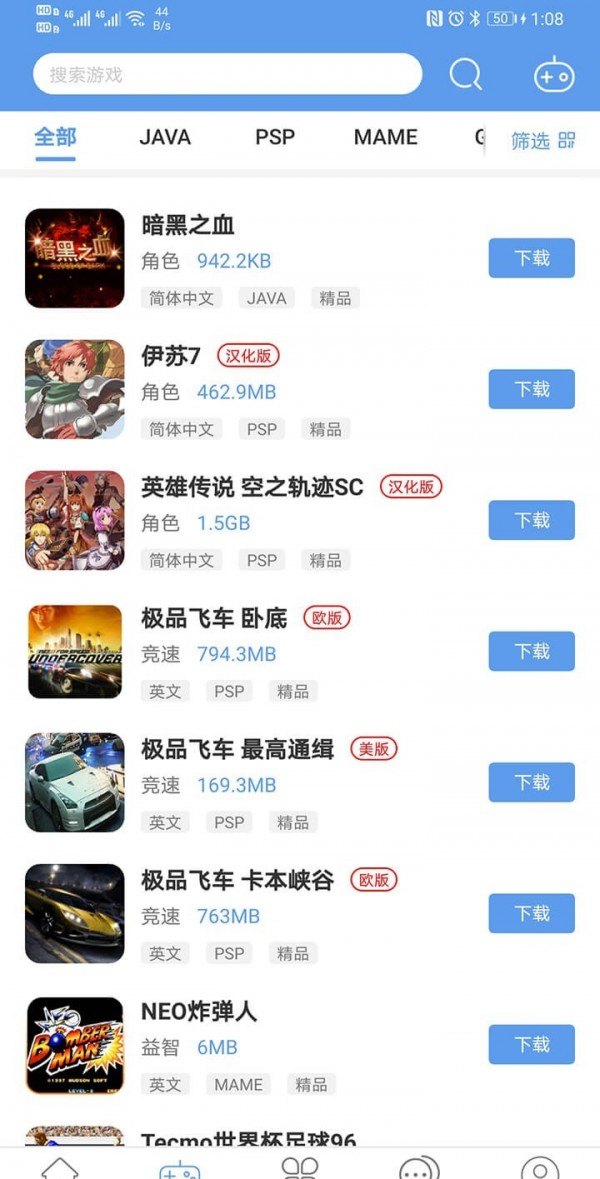This screenshot has width=600, height=1179.
Task: Select the 全部 tab
Action: coord(55,138)
